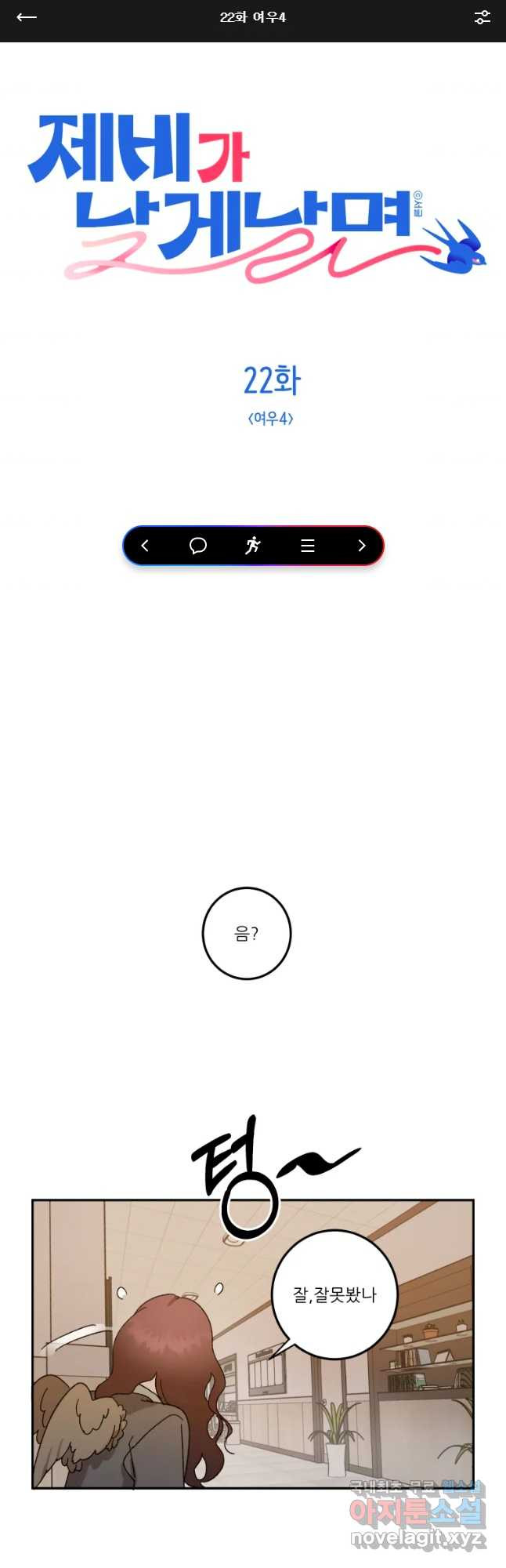Viewport: 506px width, 1568px height.
Task: Open the viewer settings sliders icon
Action: point(482,17)
